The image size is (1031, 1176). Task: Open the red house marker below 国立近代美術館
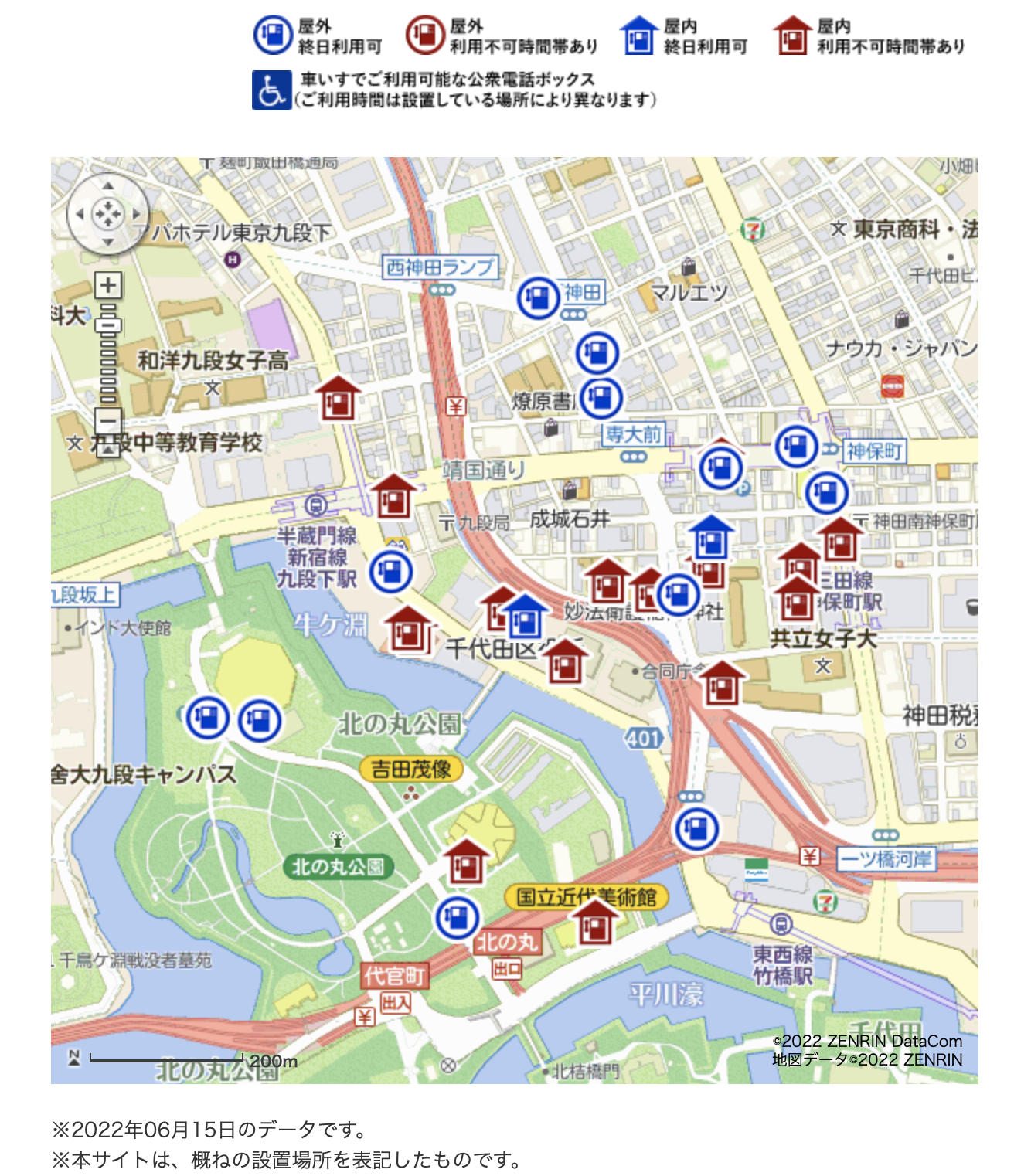[x=594, y=923]
